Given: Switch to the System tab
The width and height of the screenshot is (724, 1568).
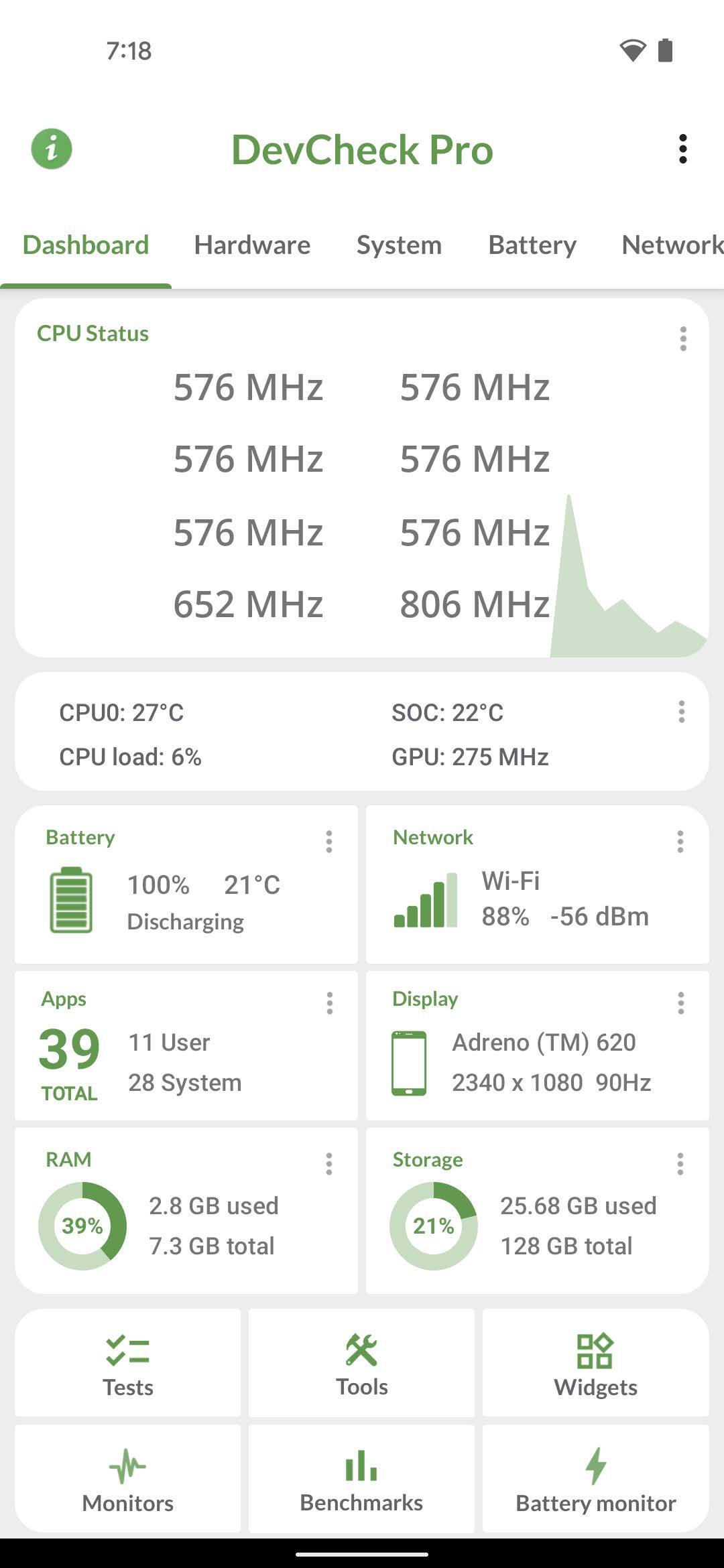Looking at the screenshot, I should click(399, 245).
